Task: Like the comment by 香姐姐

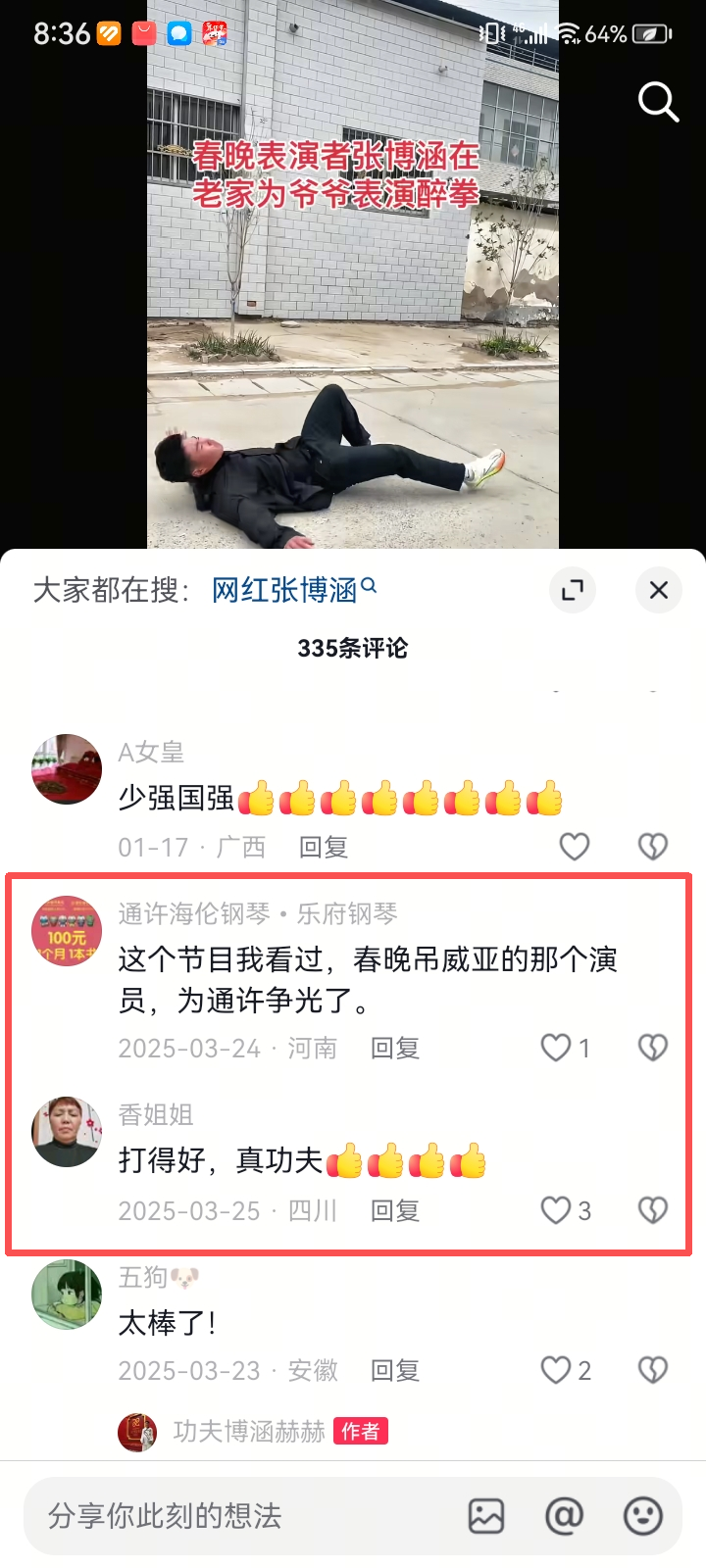Action: [556, 1210]
